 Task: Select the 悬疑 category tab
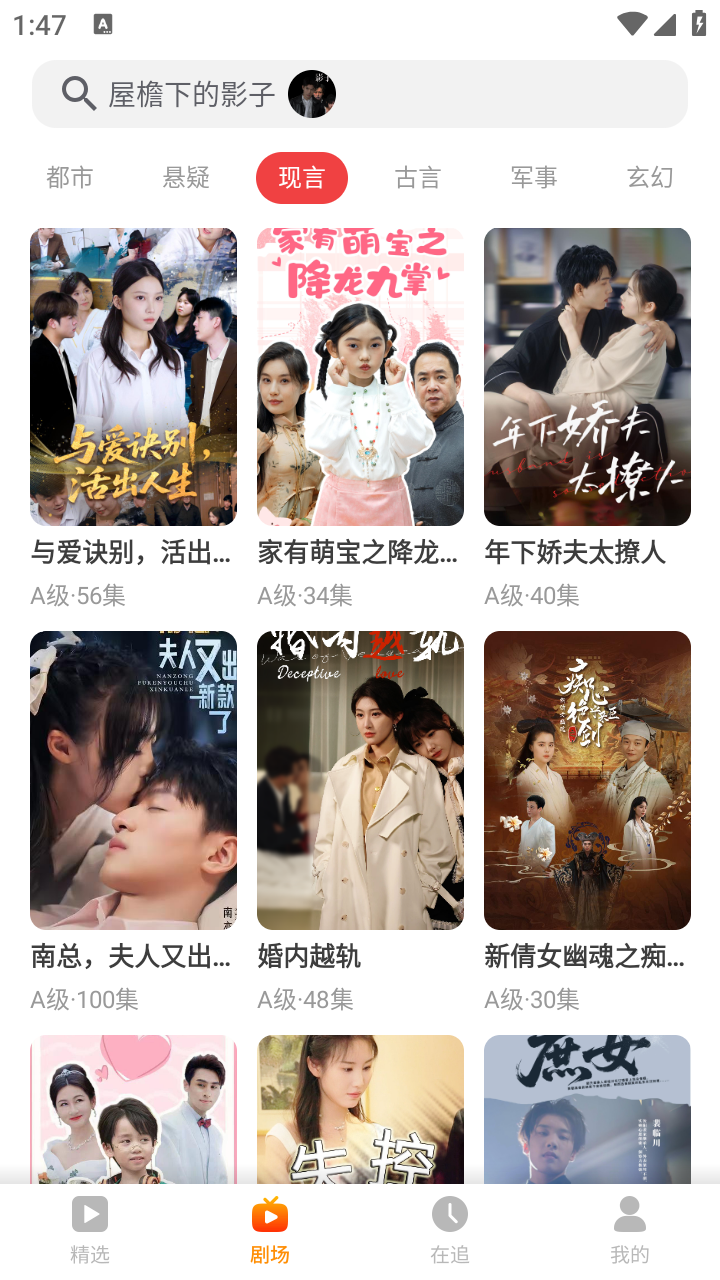[186, 178]
